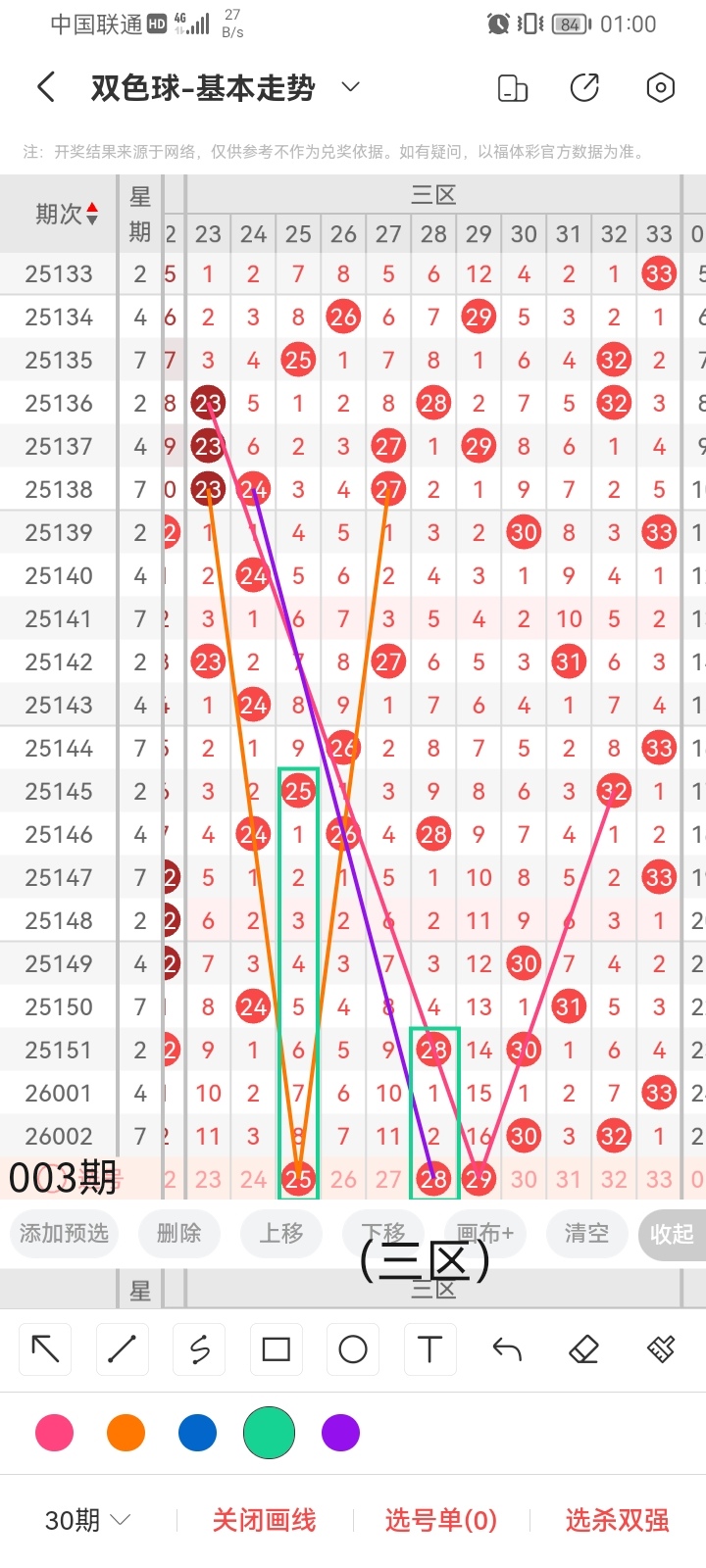Open the 双色球-基本走势 chart type dropdown

coord(350,87)
